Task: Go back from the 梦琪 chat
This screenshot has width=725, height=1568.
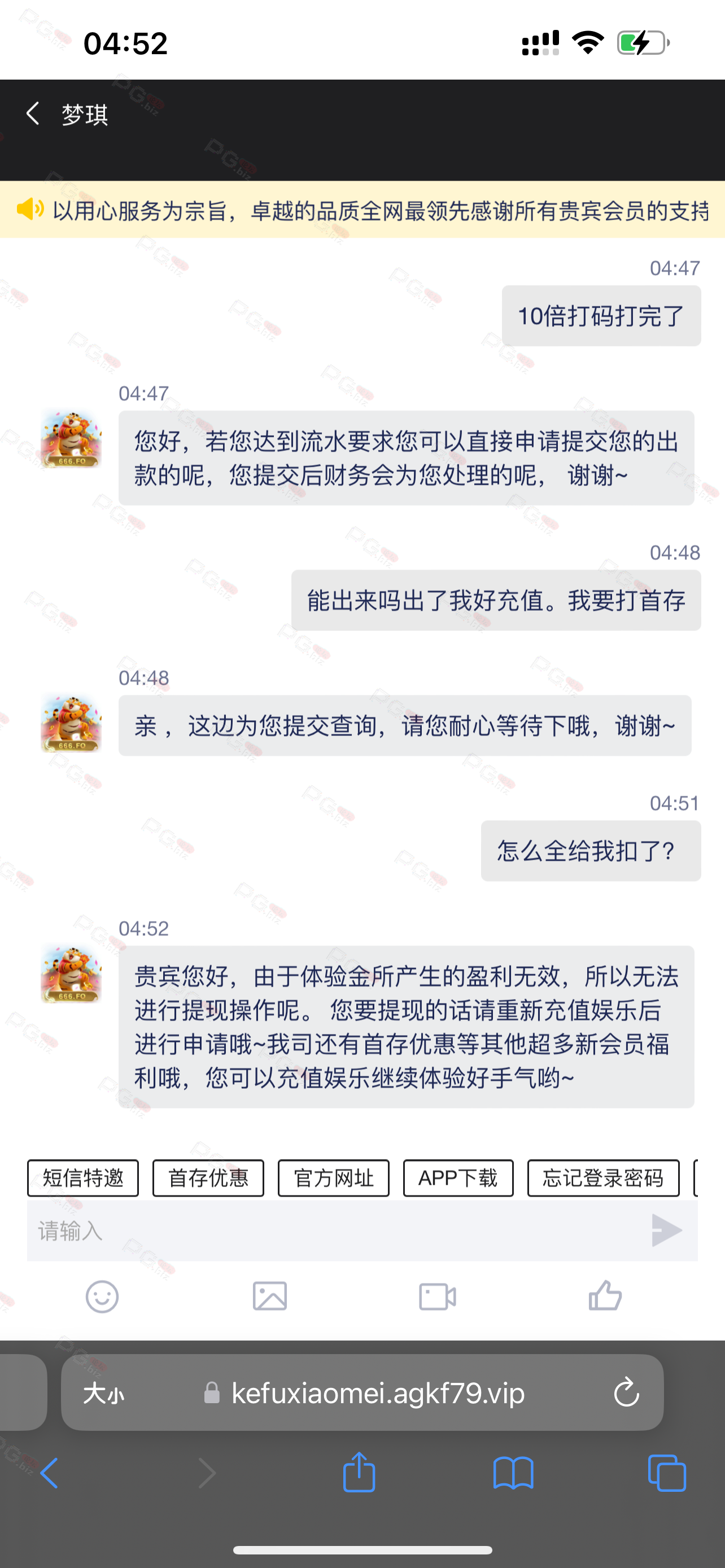Action: tap(33, 114)
